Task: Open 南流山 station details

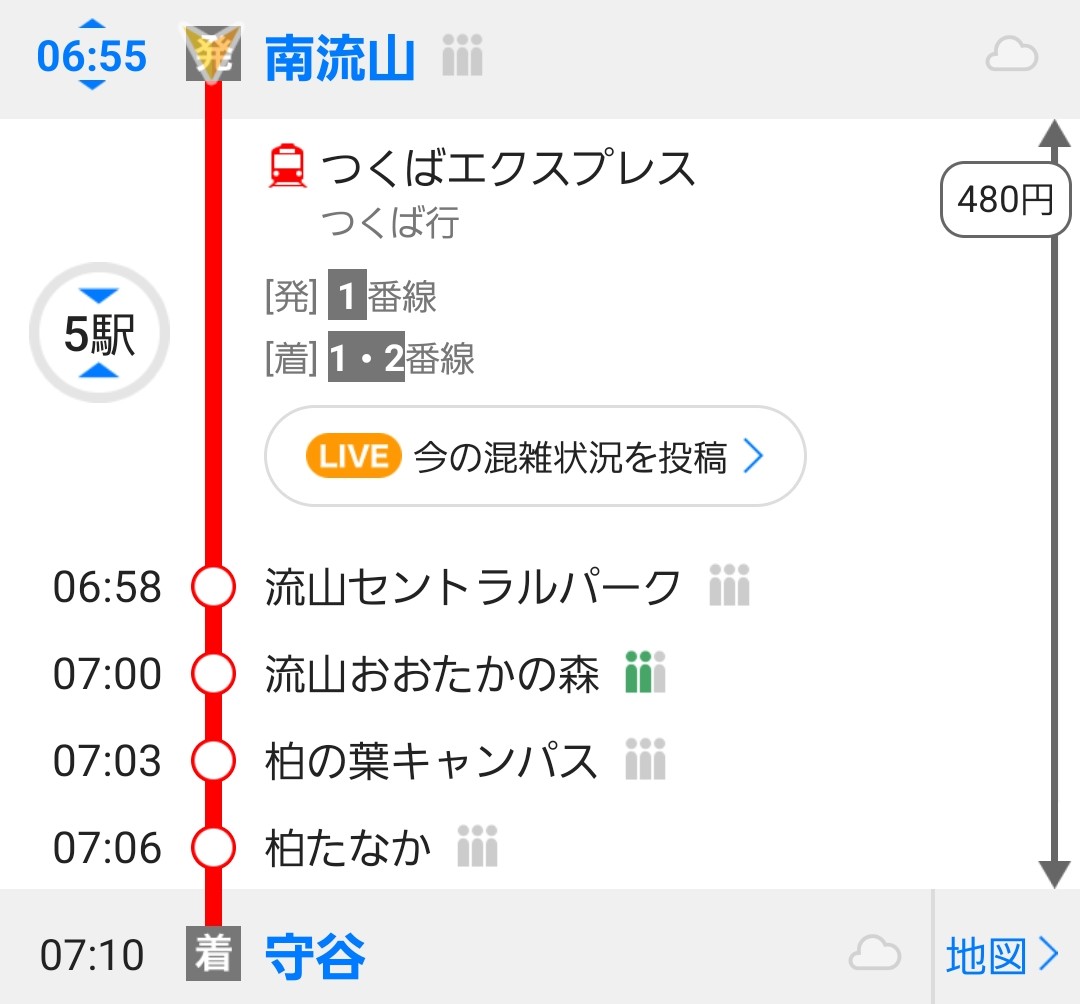Action: 339,59
